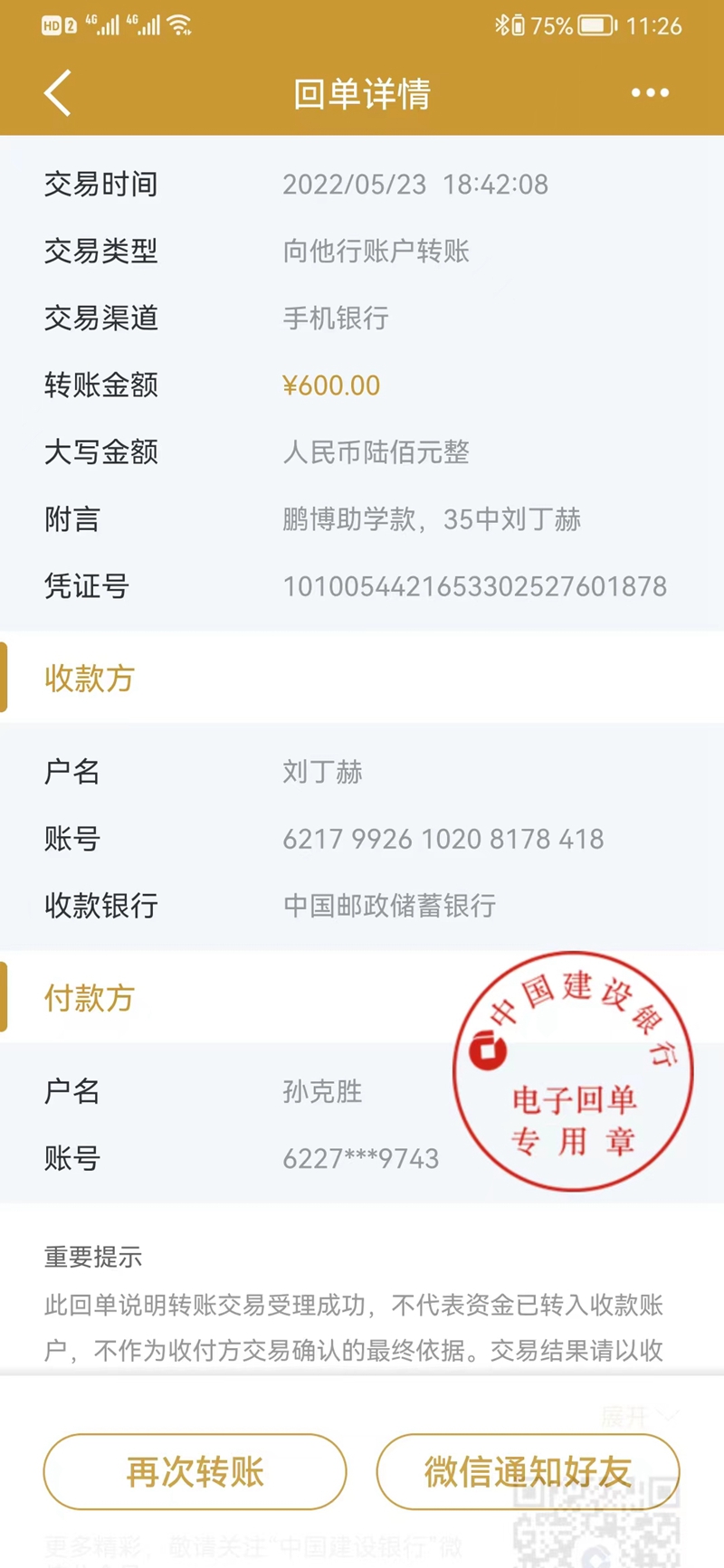Tap the 4G signal indicator
This screenshot has height=1568, width=724.
click(103, 24)
